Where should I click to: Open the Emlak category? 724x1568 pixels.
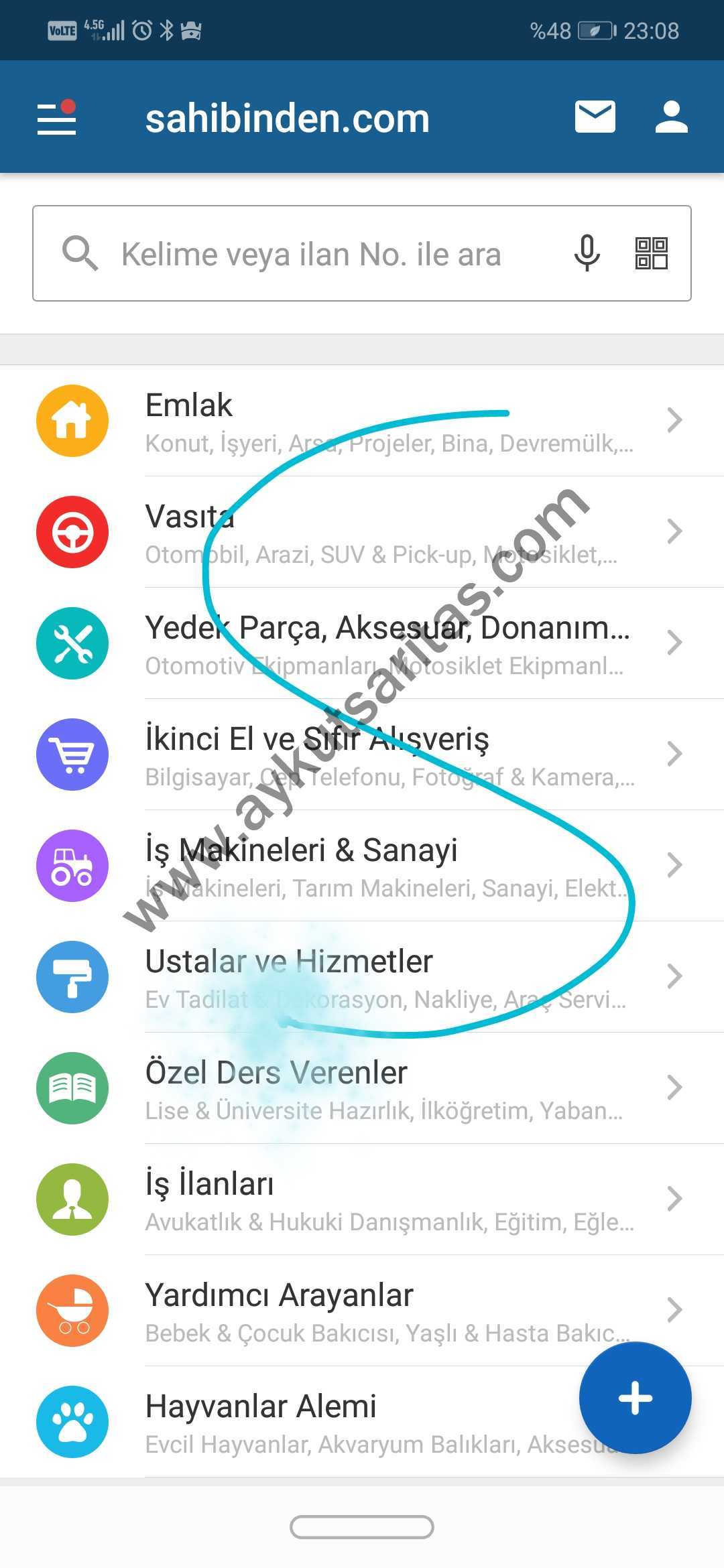click(x=362, y=421)
